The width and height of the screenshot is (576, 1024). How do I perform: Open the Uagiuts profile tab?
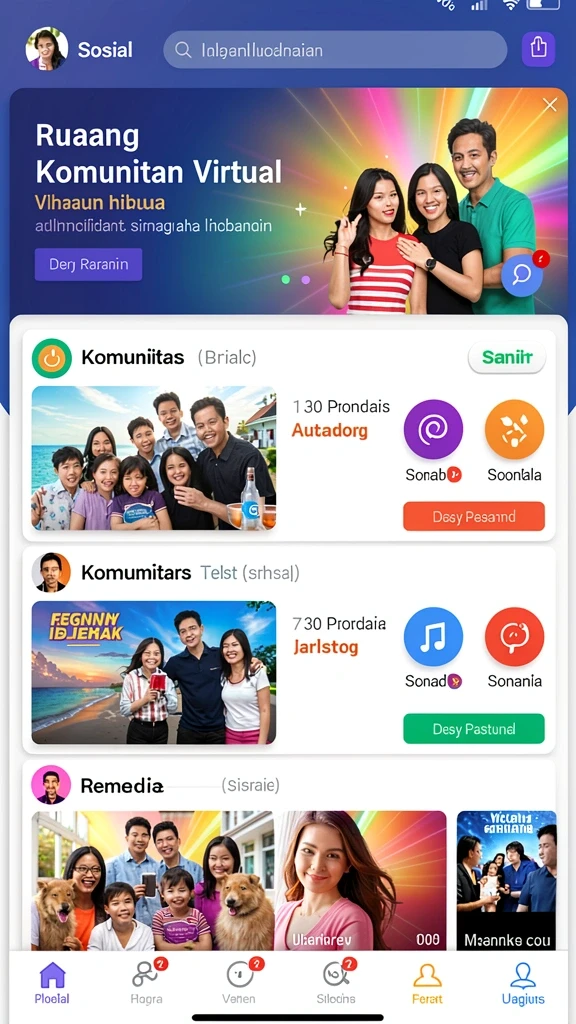(x=522, y=982)
